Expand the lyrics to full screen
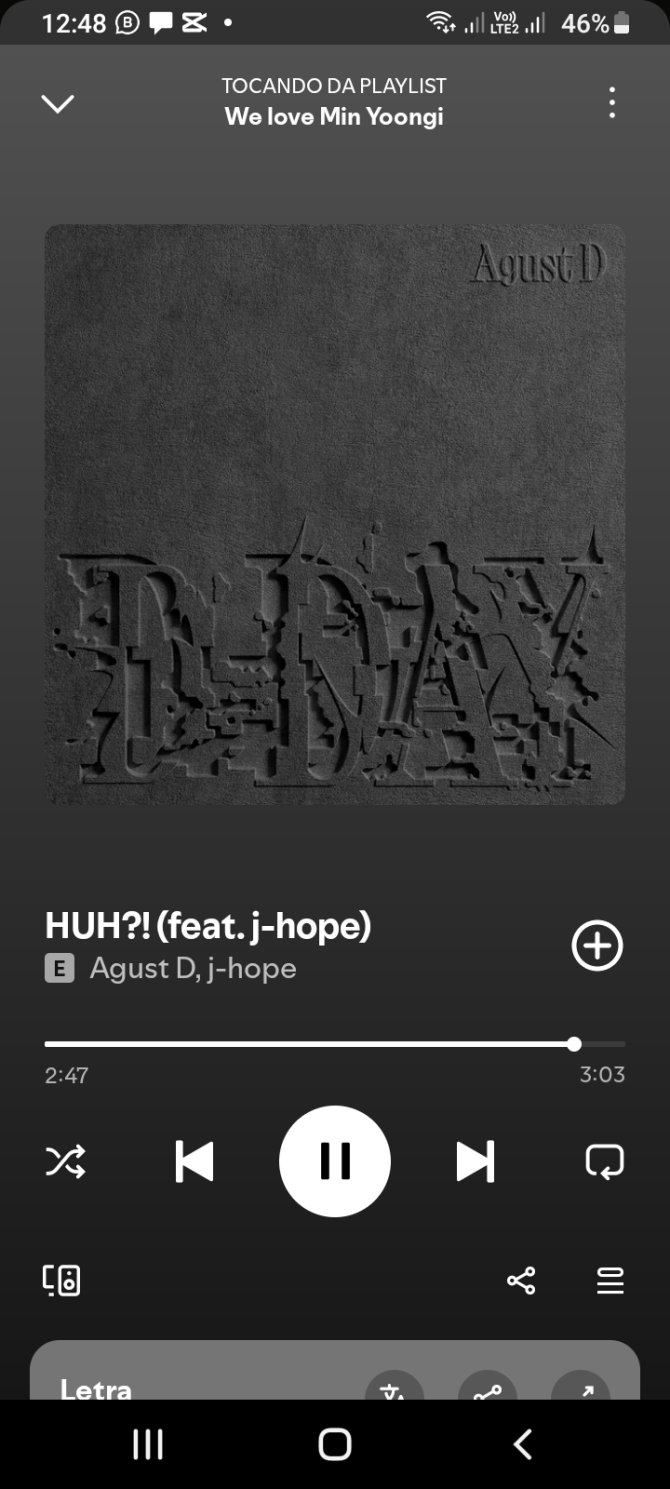This screenshot has height=1489, width=670. [x=581, y=1390]
